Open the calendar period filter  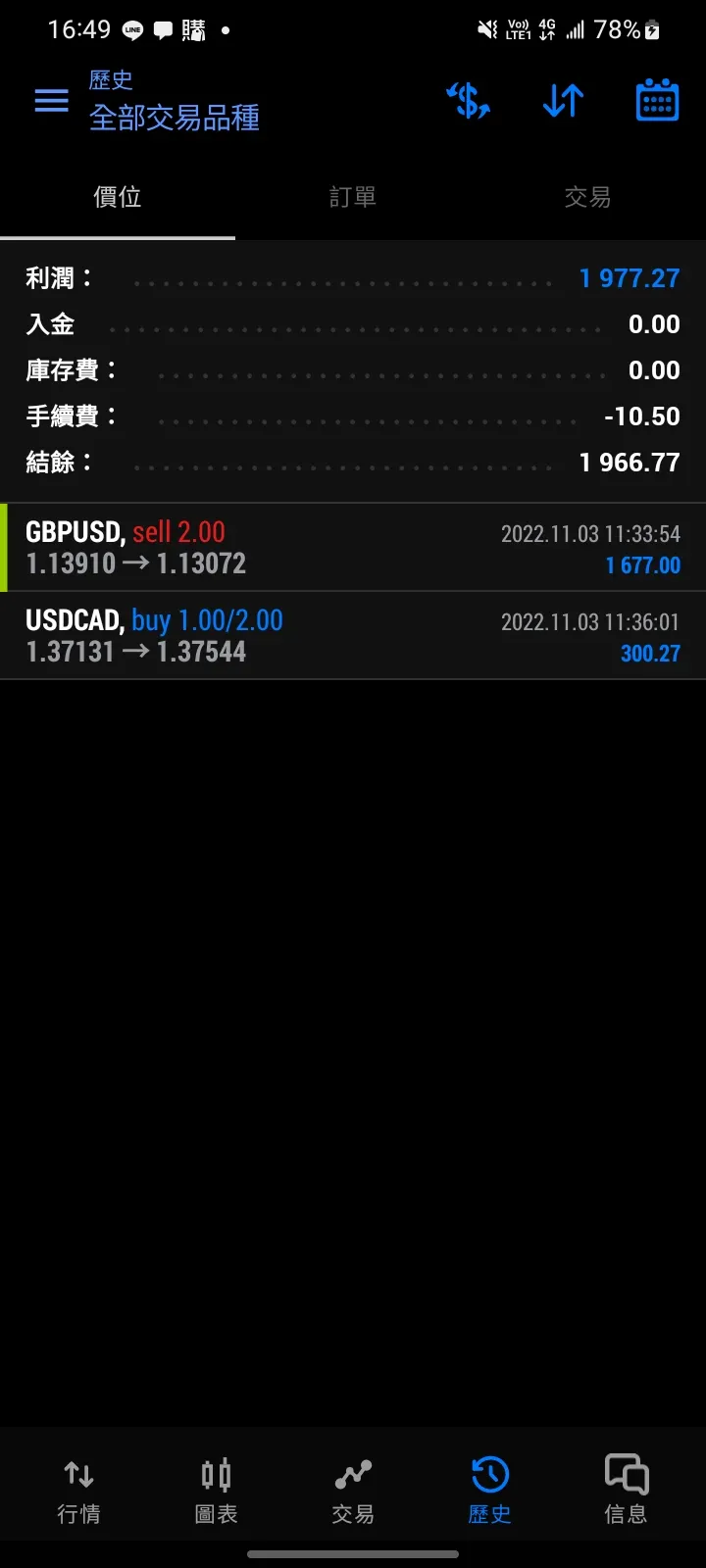[656, 99]
